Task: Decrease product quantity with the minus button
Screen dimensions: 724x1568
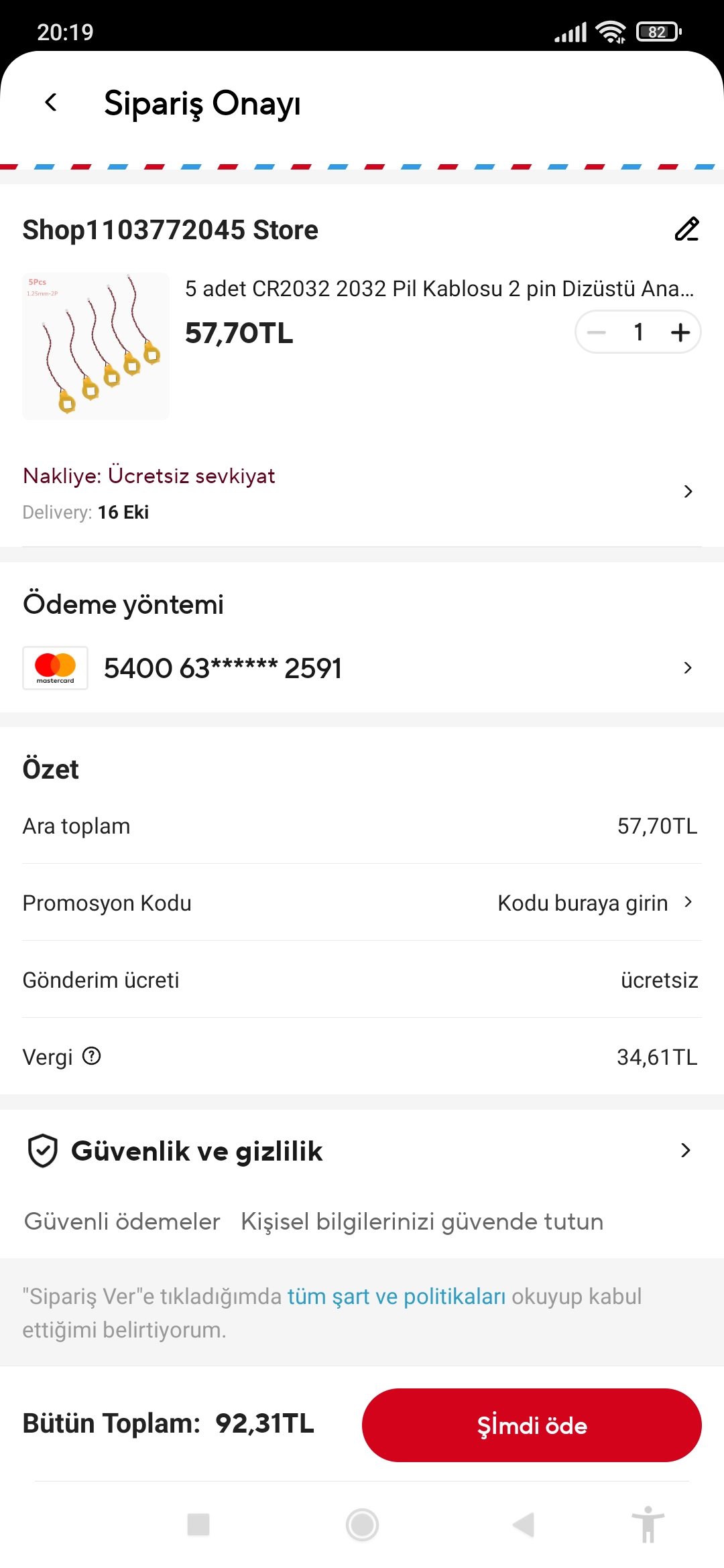Action: [x=596, y=332]
